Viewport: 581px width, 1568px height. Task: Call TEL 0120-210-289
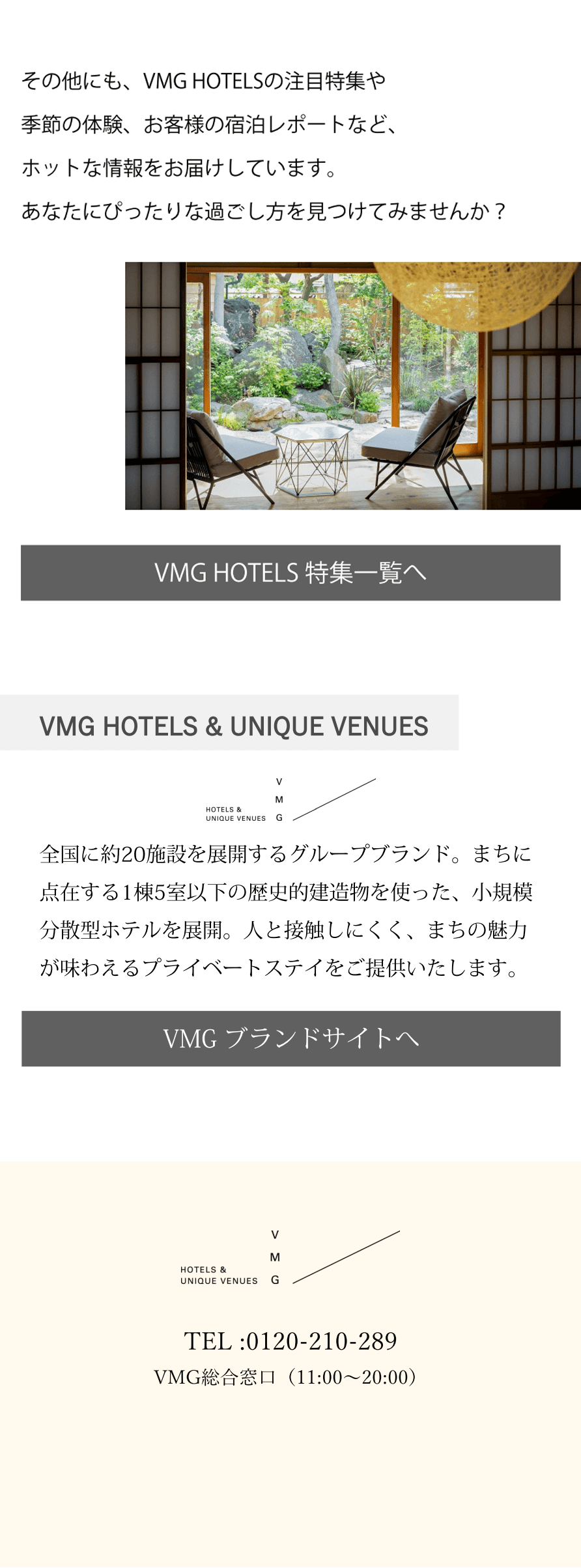coord(290,1341)
